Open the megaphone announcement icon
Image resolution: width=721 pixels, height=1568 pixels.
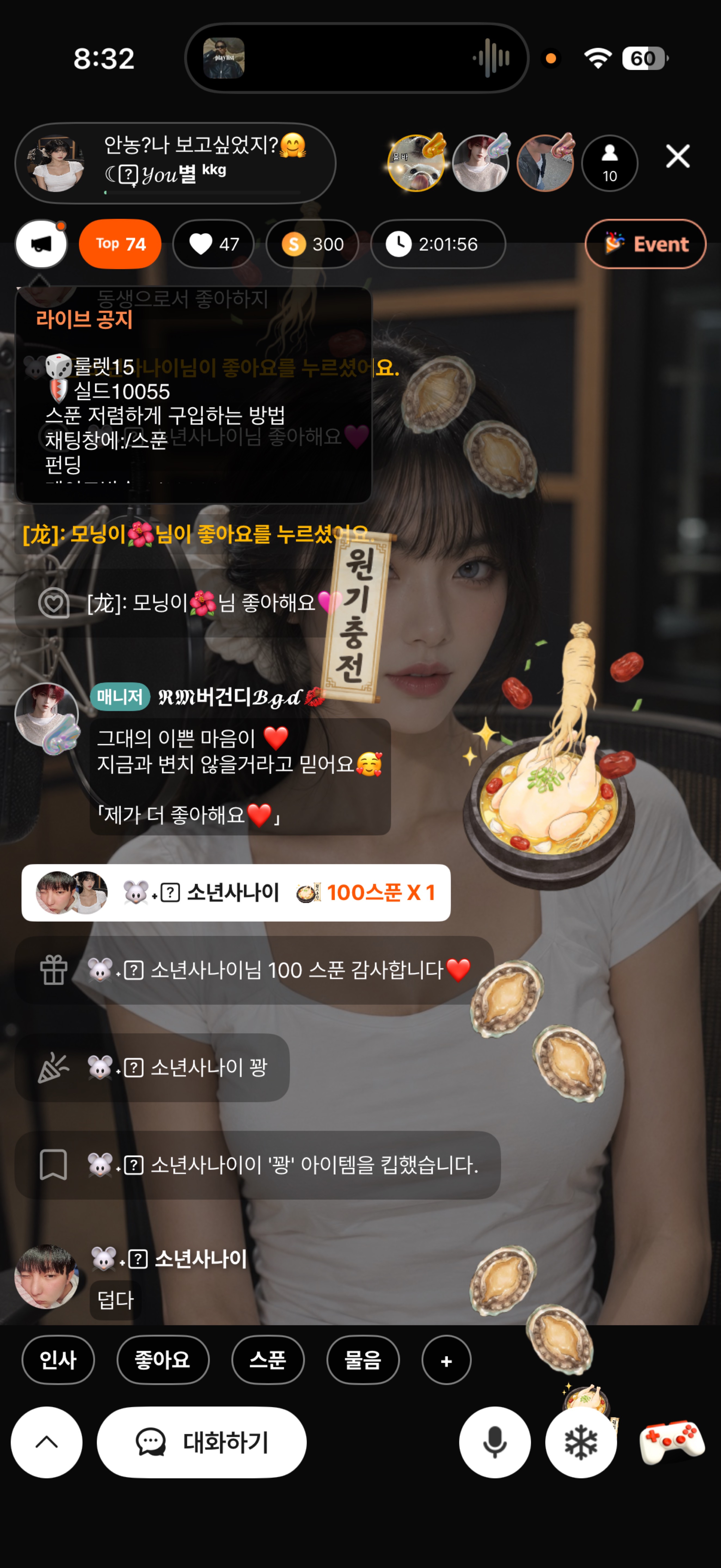point(41,244)
